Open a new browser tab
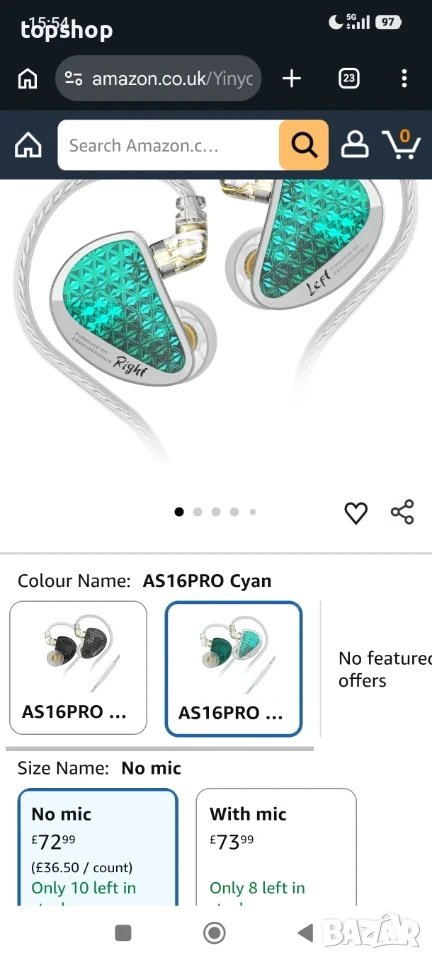Image resolution: width=432 pixels, height=960 pixels. tap(292, 78)
